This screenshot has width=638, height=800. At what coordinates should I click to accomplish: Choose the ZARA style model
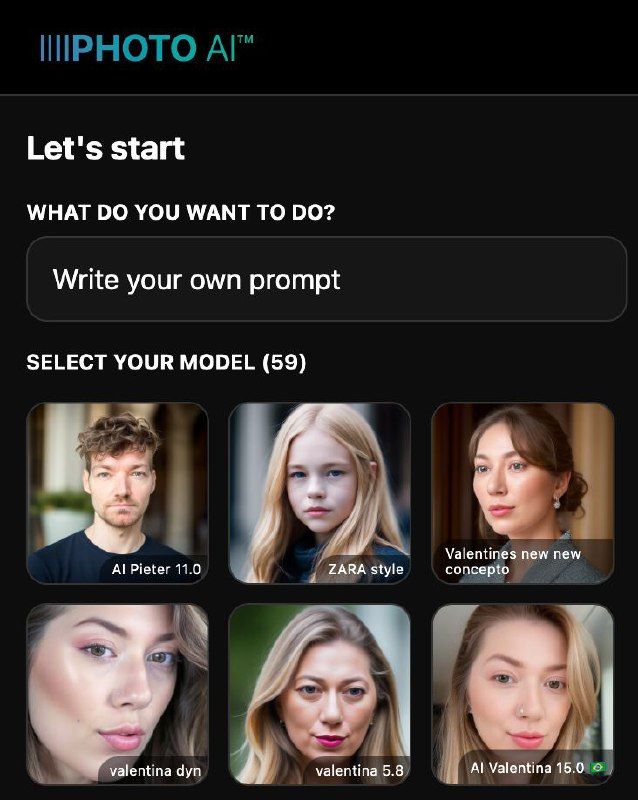pos(319,493)
